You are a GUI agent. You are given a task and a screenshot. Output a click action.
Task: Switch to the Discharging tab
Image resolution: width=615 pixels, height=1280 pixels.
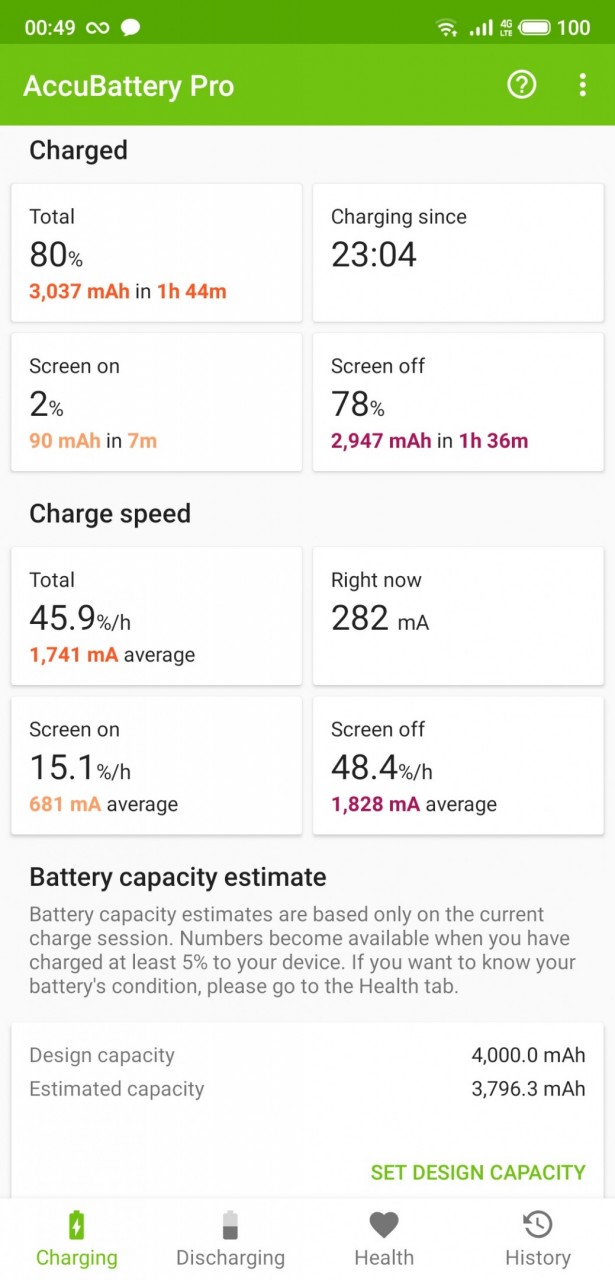click(231, 1239)
